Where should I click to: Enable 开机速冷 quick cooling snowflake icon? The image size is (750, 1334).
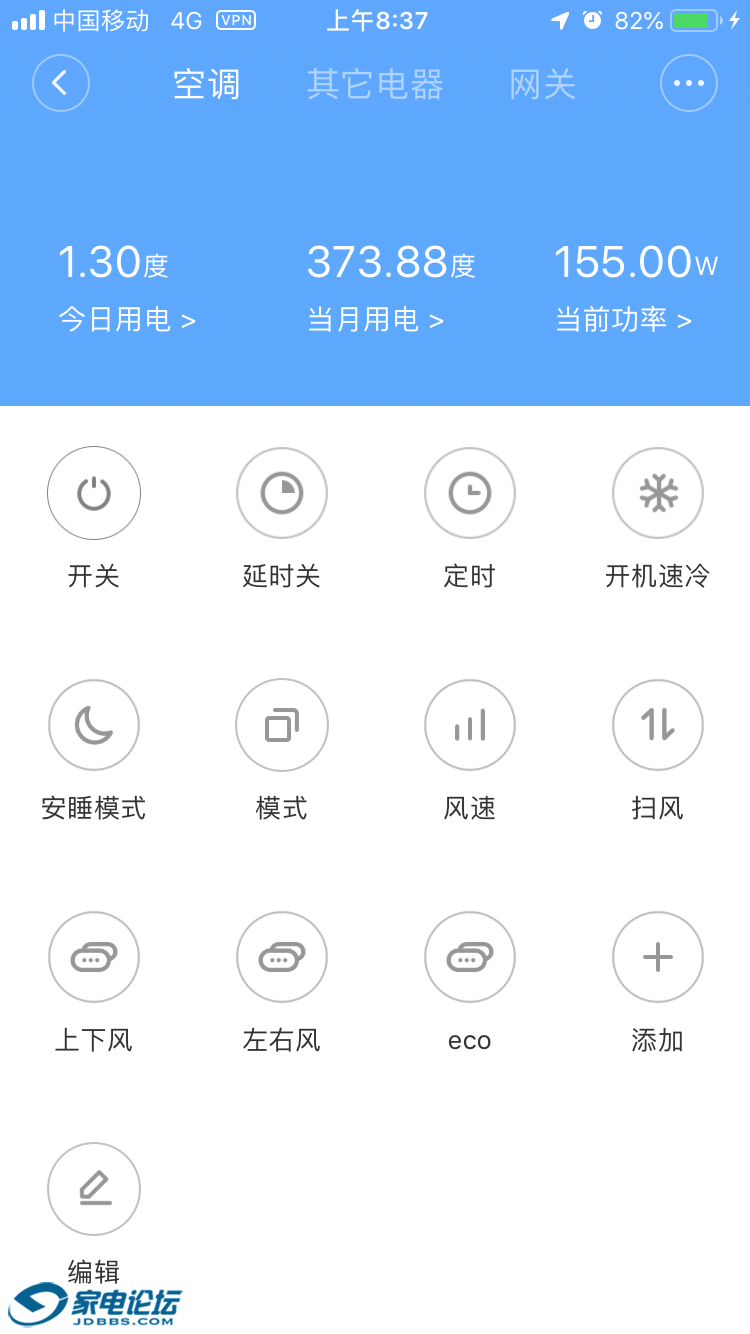pos(658,493)
